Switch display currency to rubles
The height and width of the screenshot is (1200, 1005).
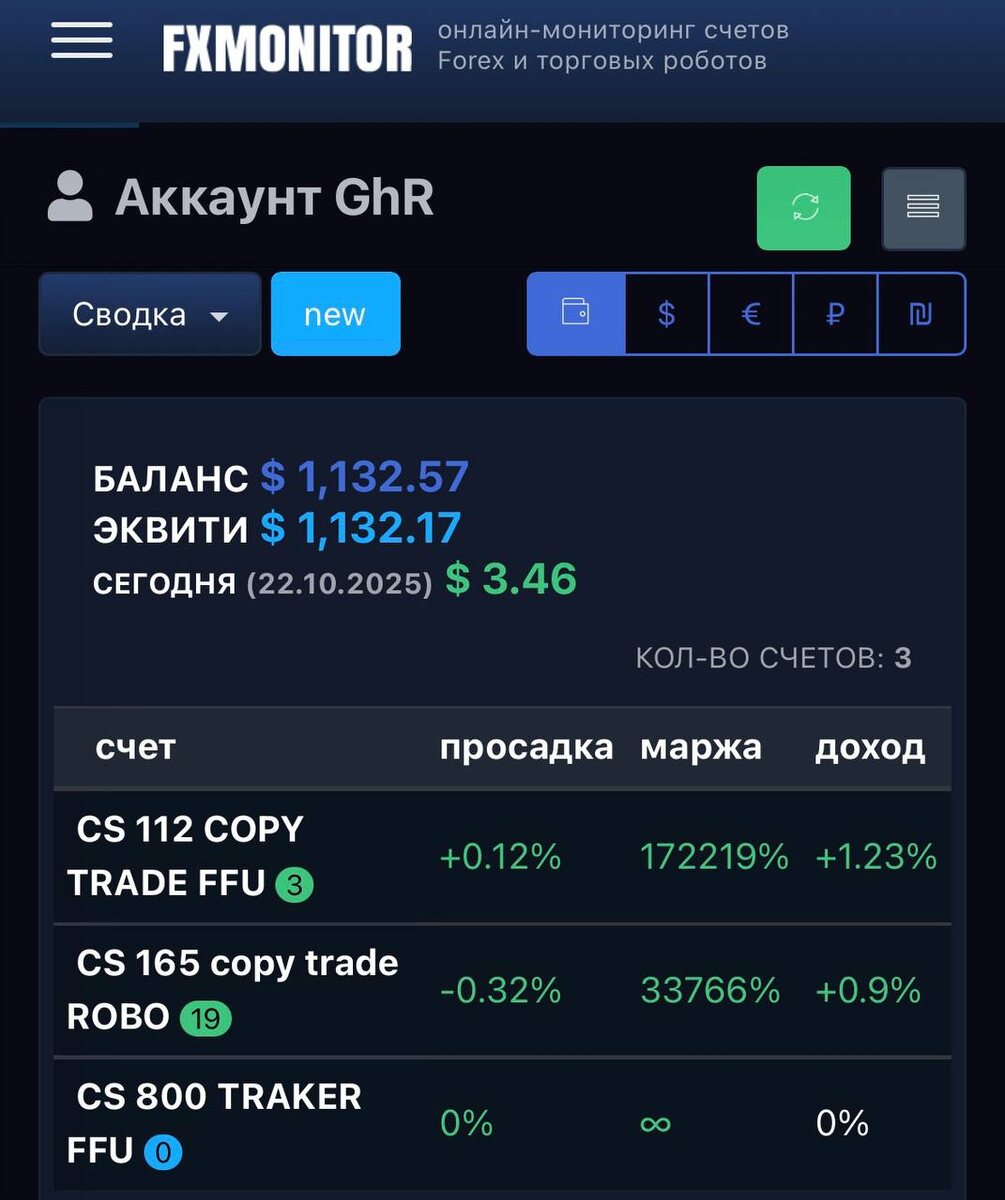click(835, 314)
